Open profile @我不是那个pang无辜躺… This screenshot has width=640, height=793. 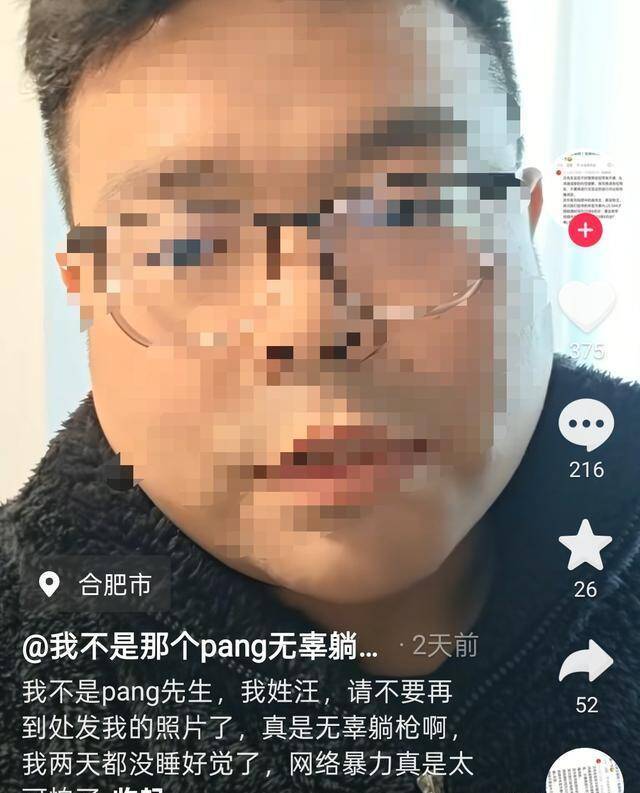202,646
